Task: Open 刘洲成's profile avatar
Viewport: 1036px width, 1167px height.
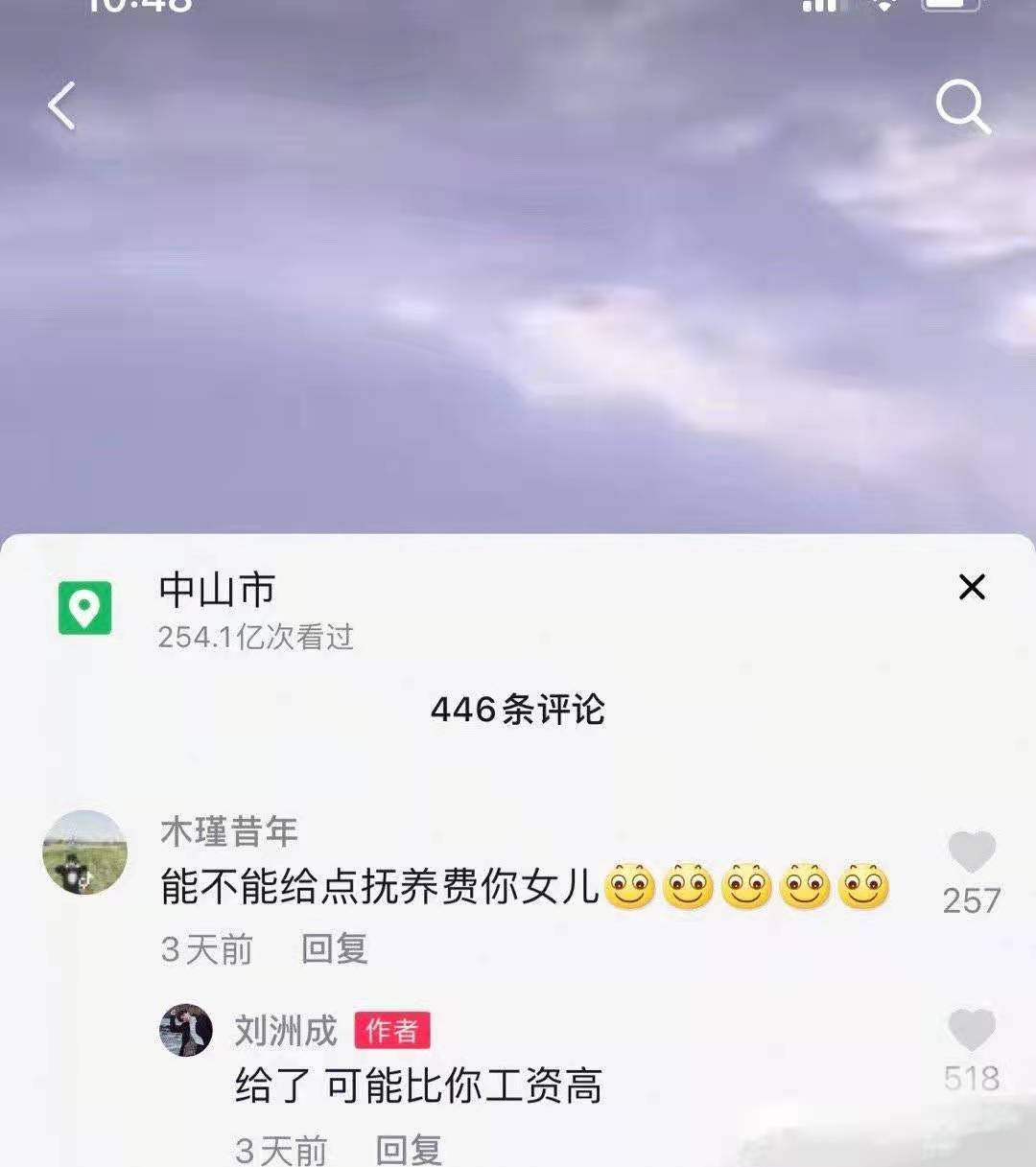Action: coord(186,1031)
